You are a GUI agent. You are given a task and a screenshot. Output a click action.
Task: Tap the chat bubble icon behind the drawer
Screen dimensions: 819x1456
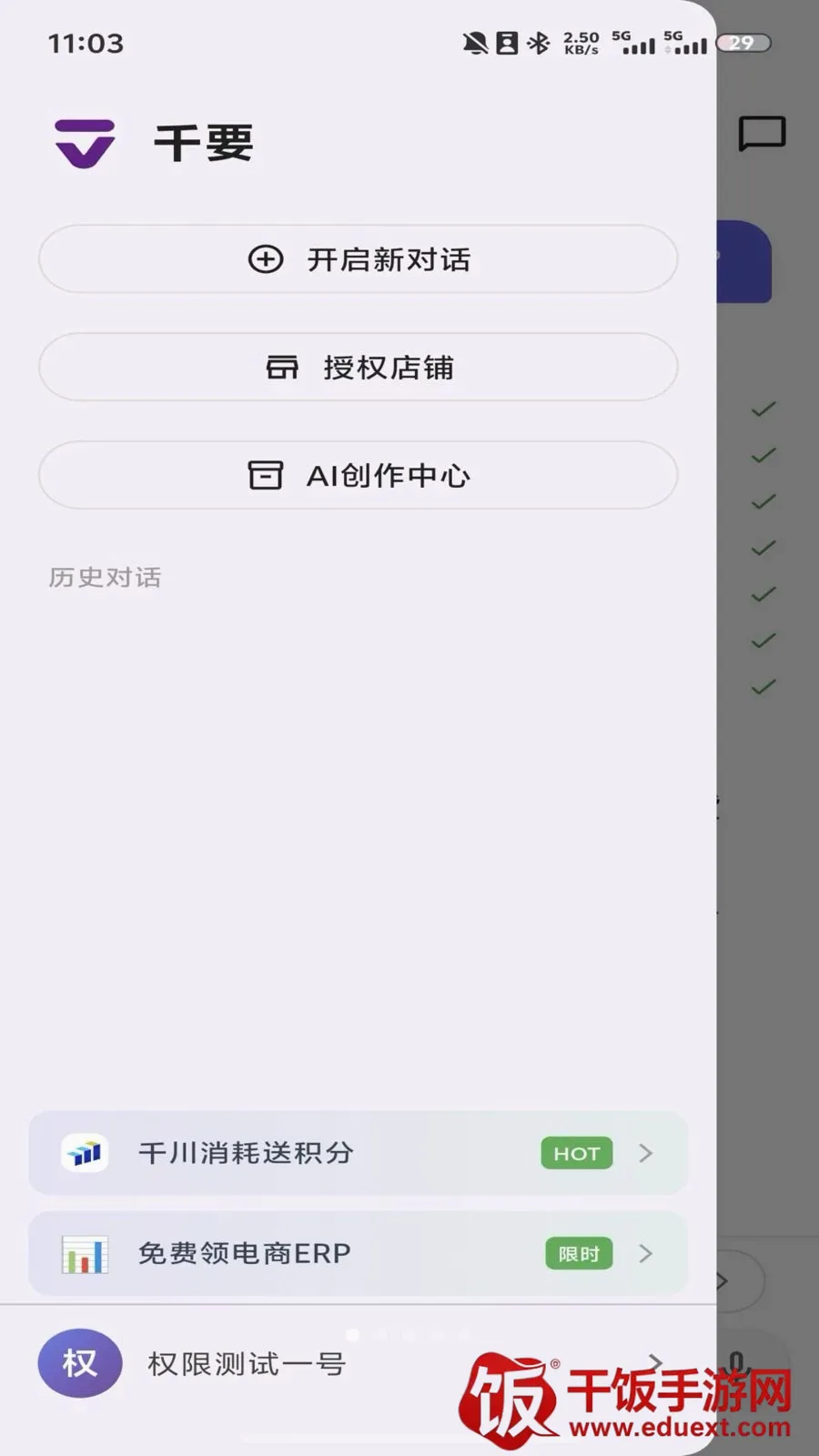coord(762,134)
